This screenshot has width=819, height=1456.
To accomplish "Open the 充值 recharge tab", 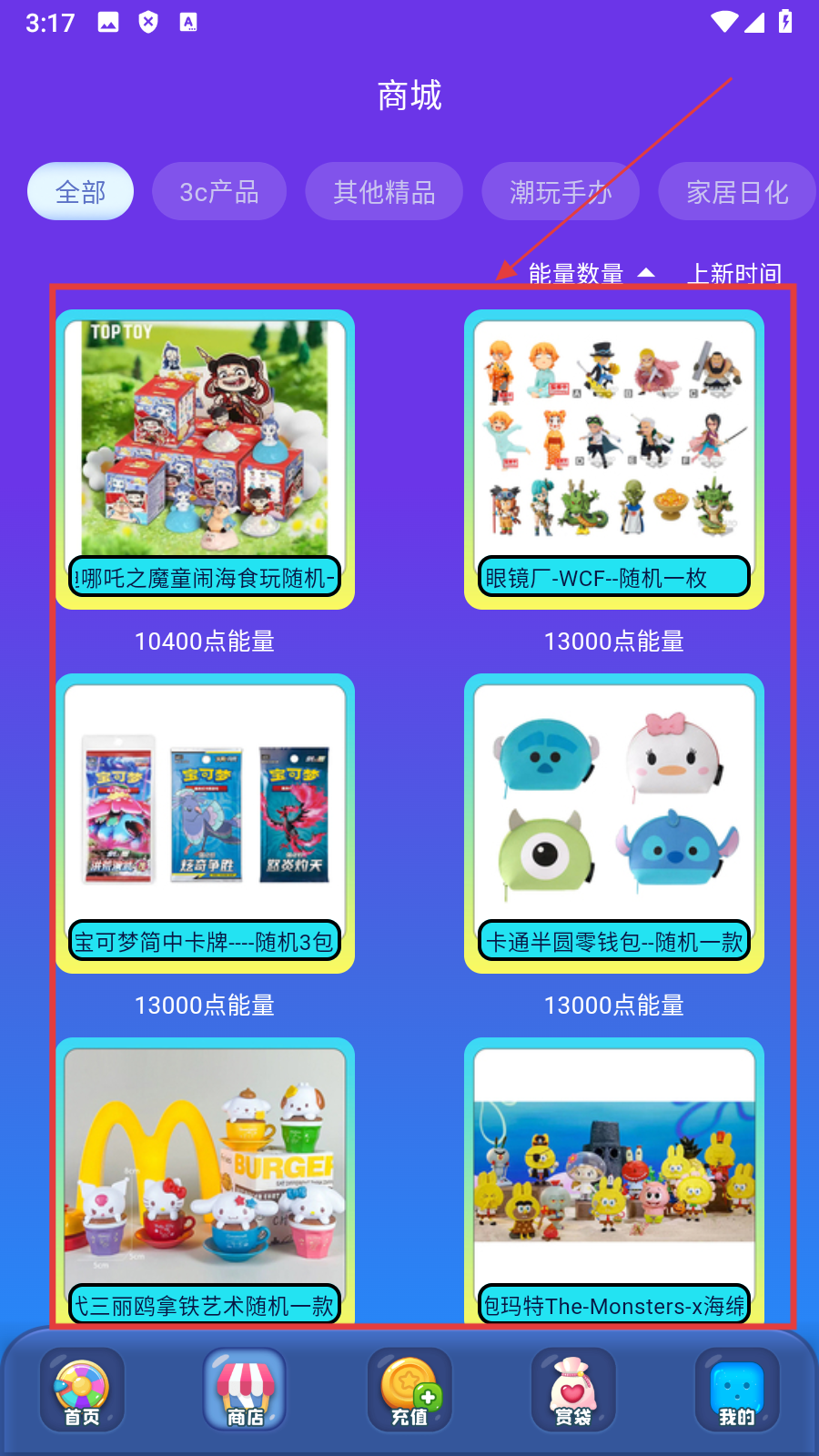I will coord(409,1390).
